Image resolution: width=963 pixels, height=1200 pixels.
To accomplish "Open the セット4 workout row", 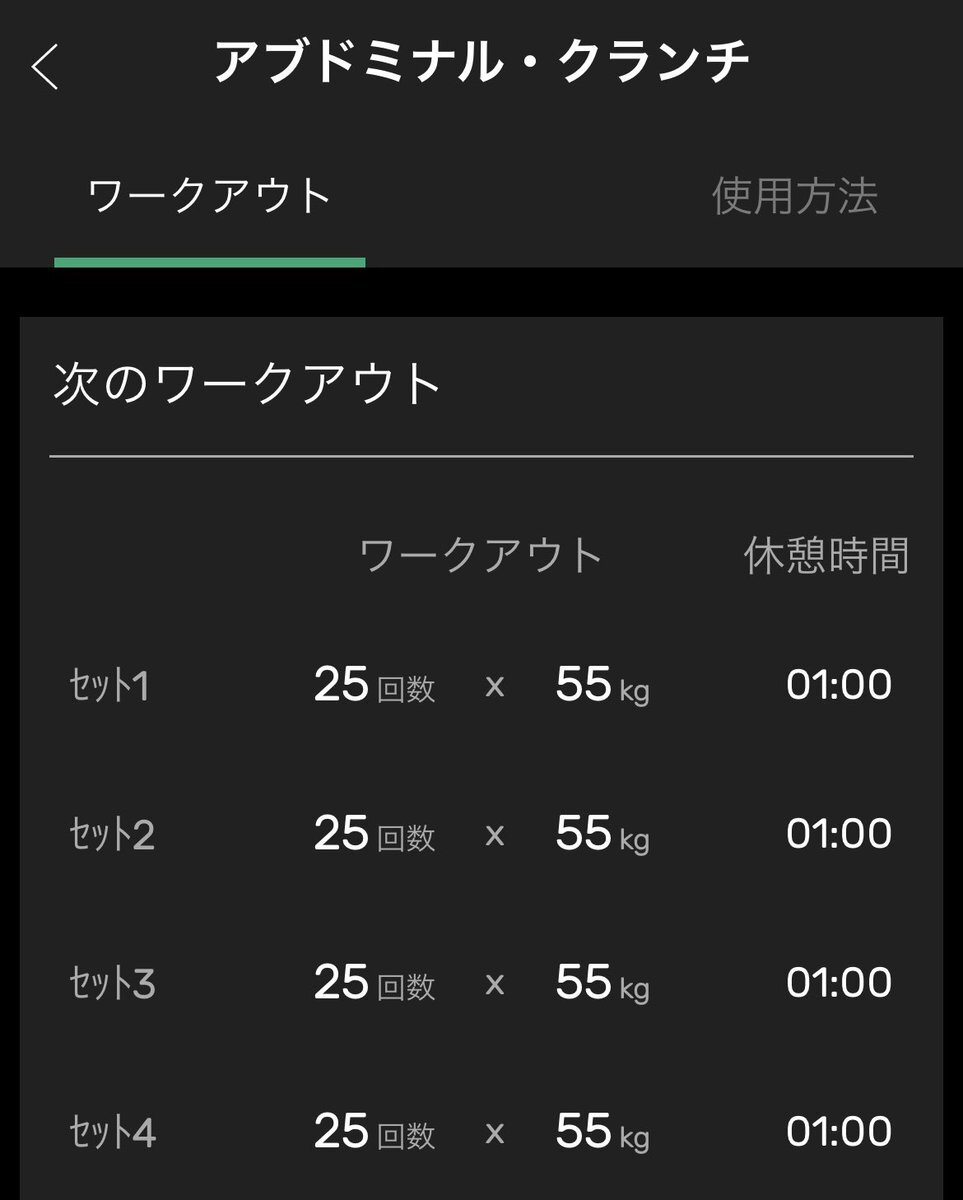I will (481, 1132).
